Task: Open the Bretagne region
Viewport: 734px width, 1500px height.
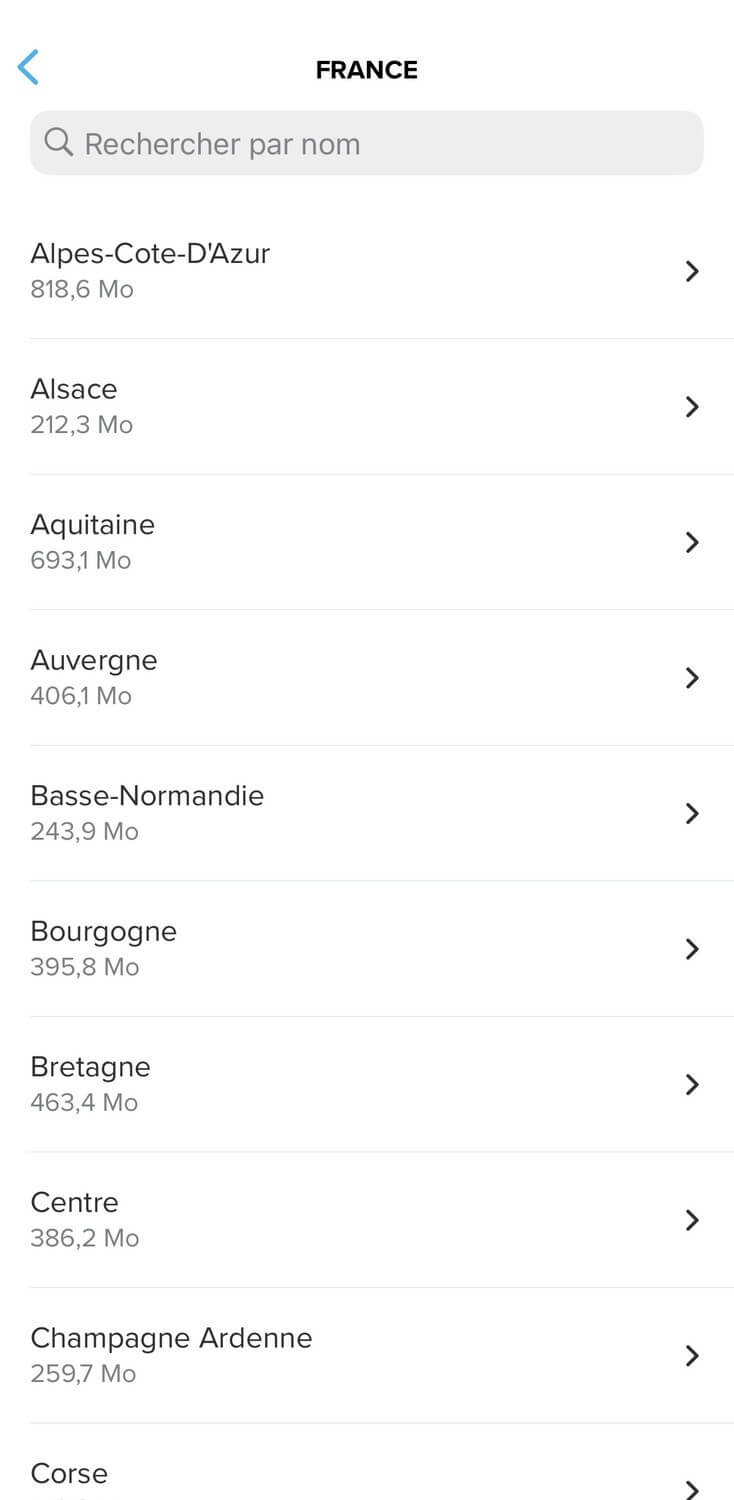Action: click(x=366, y=1084)
